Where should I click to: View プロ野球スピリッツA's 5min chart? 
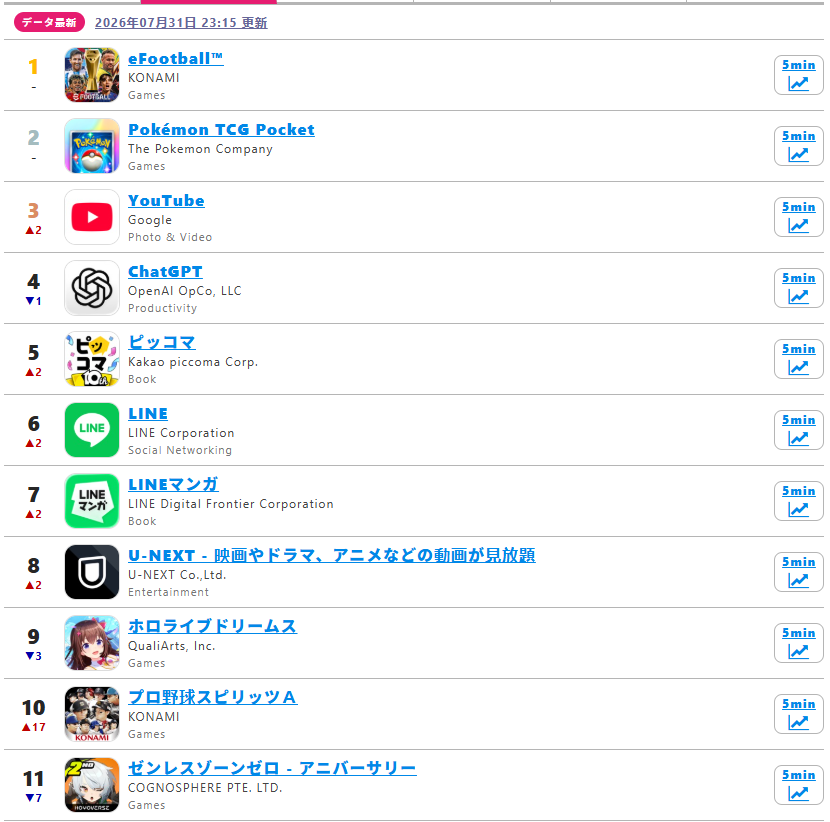(798, 713)
